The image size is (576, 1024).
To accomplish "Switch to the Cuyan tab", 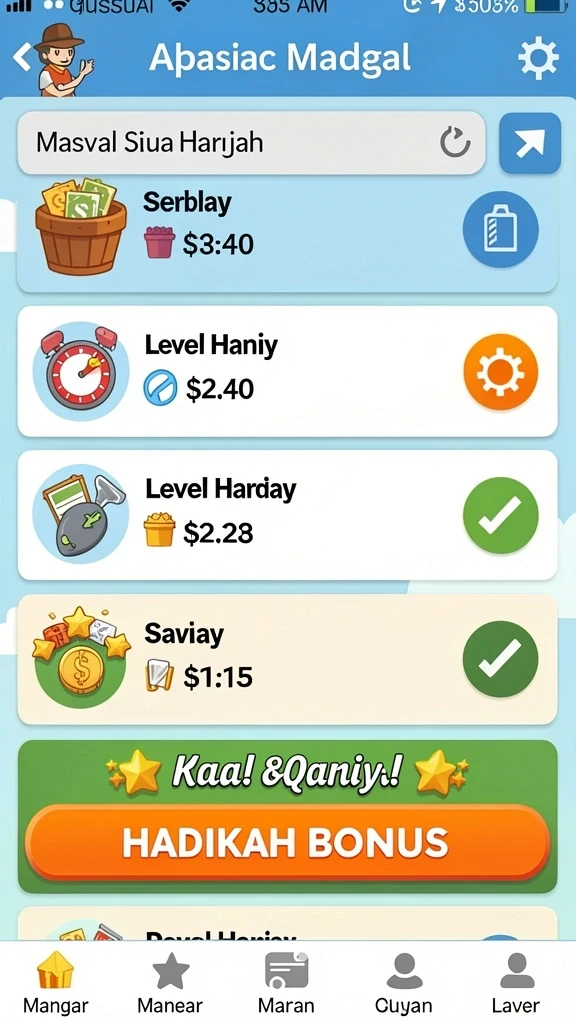I will click(404, 982).
